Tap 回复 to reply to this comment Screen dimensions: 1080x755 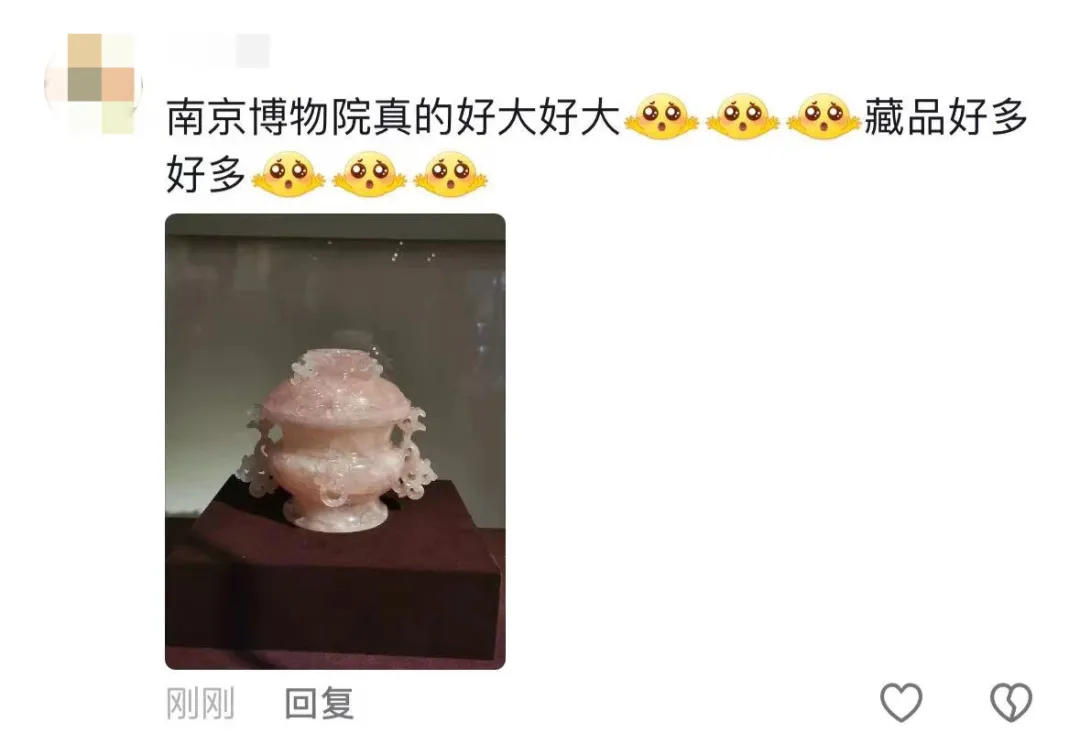(319, 704)
